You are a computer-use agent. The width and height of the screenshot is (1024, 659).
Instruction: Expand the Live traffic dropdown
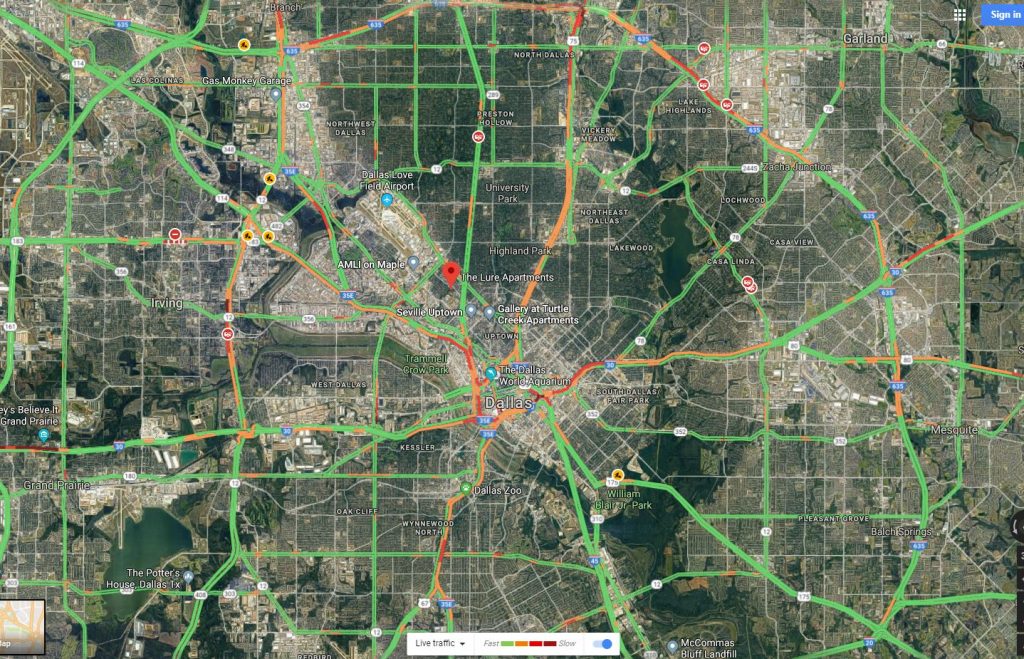coord(442,644)
